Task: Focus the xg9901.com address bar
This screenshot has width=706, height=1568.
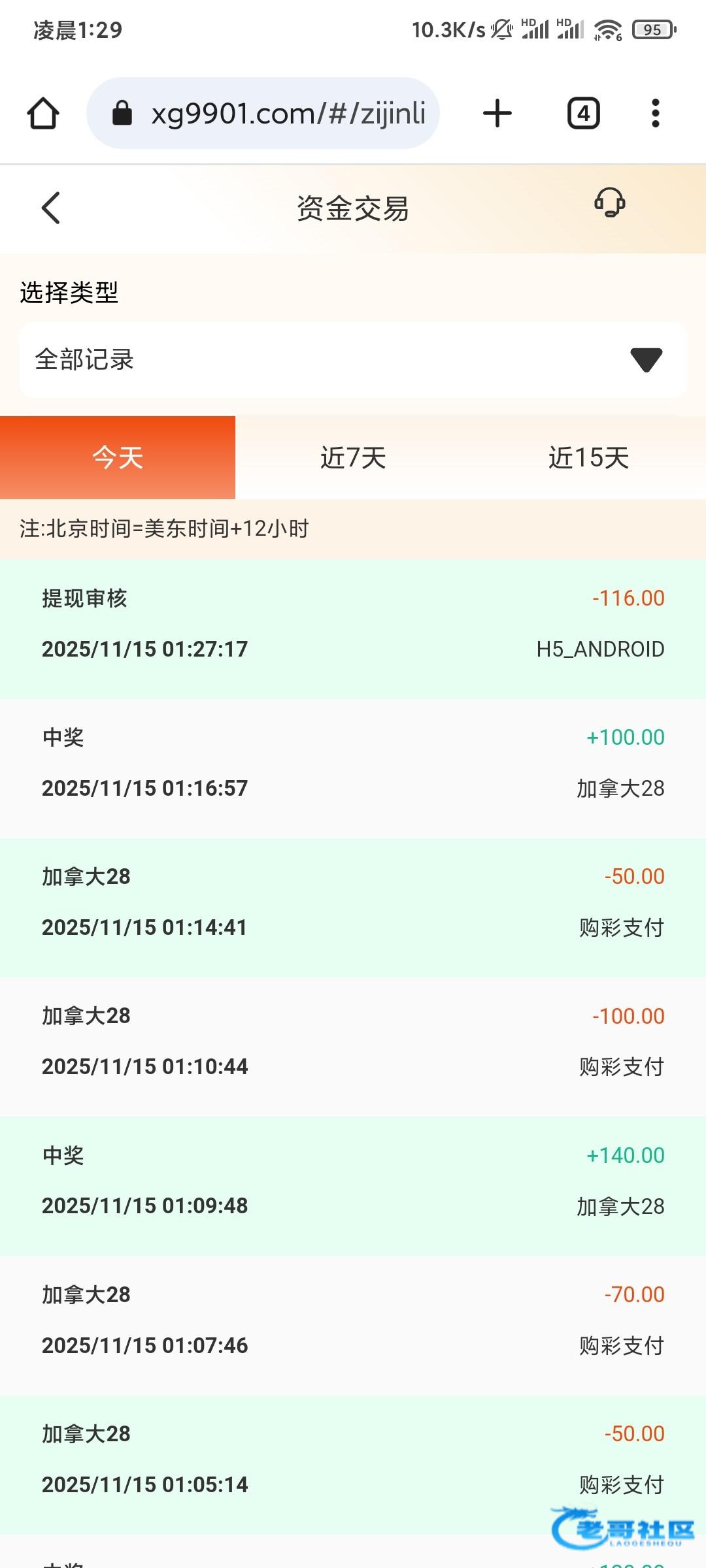Action: pos(275,114)
